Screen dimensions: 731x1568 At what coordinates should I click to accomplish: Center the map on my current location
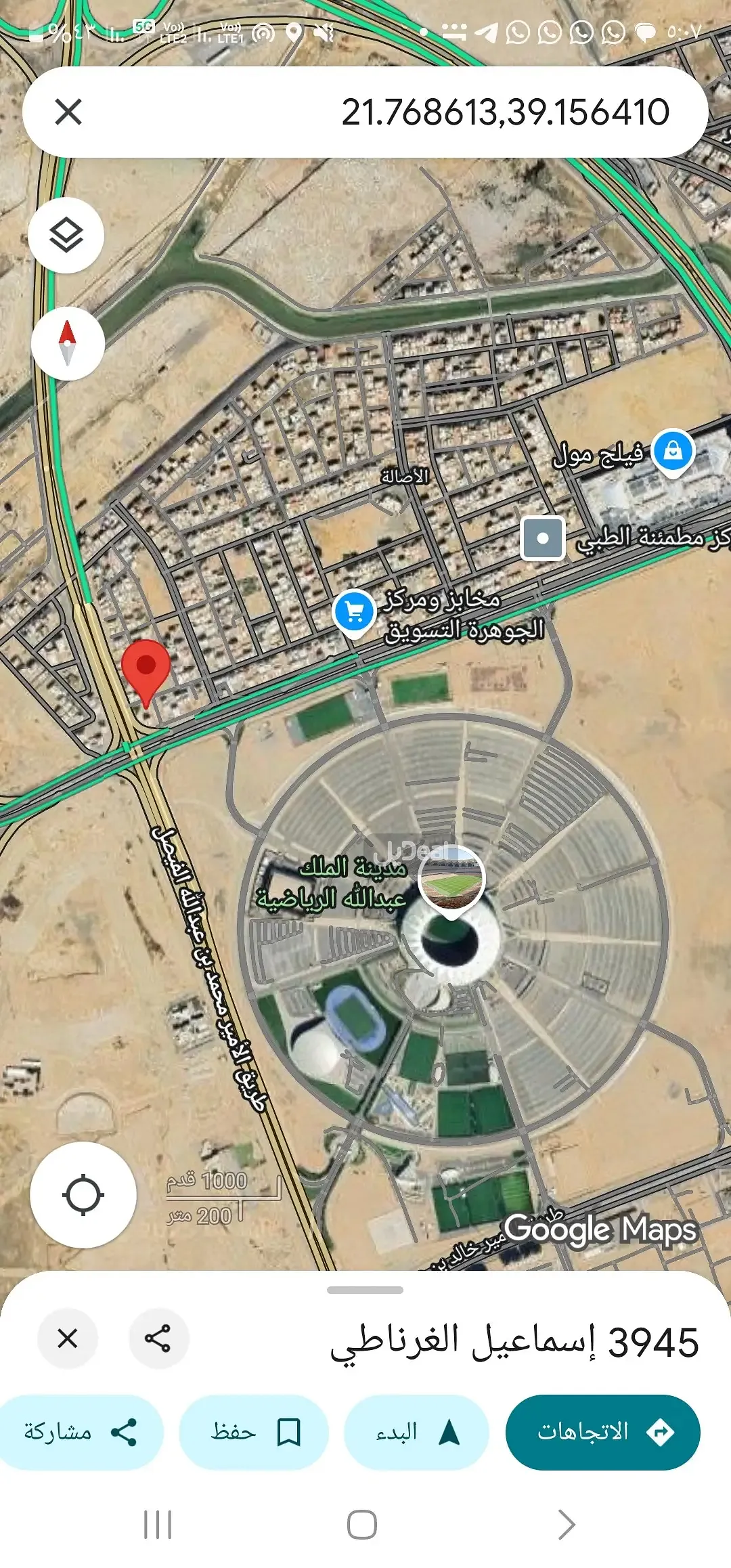point(83,1195)
